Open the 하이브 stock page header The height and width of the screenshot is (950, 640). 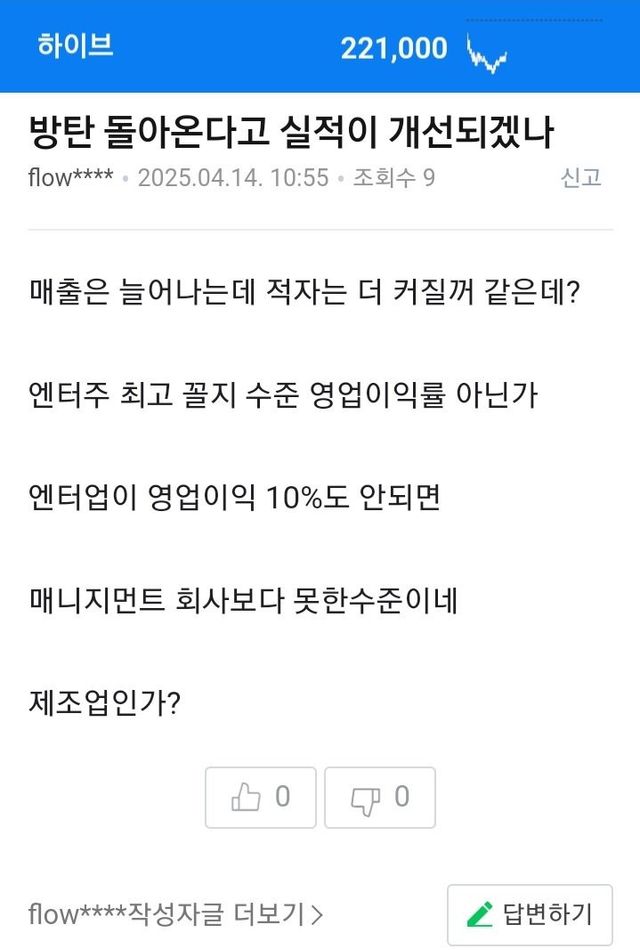[x=75, y=46]
